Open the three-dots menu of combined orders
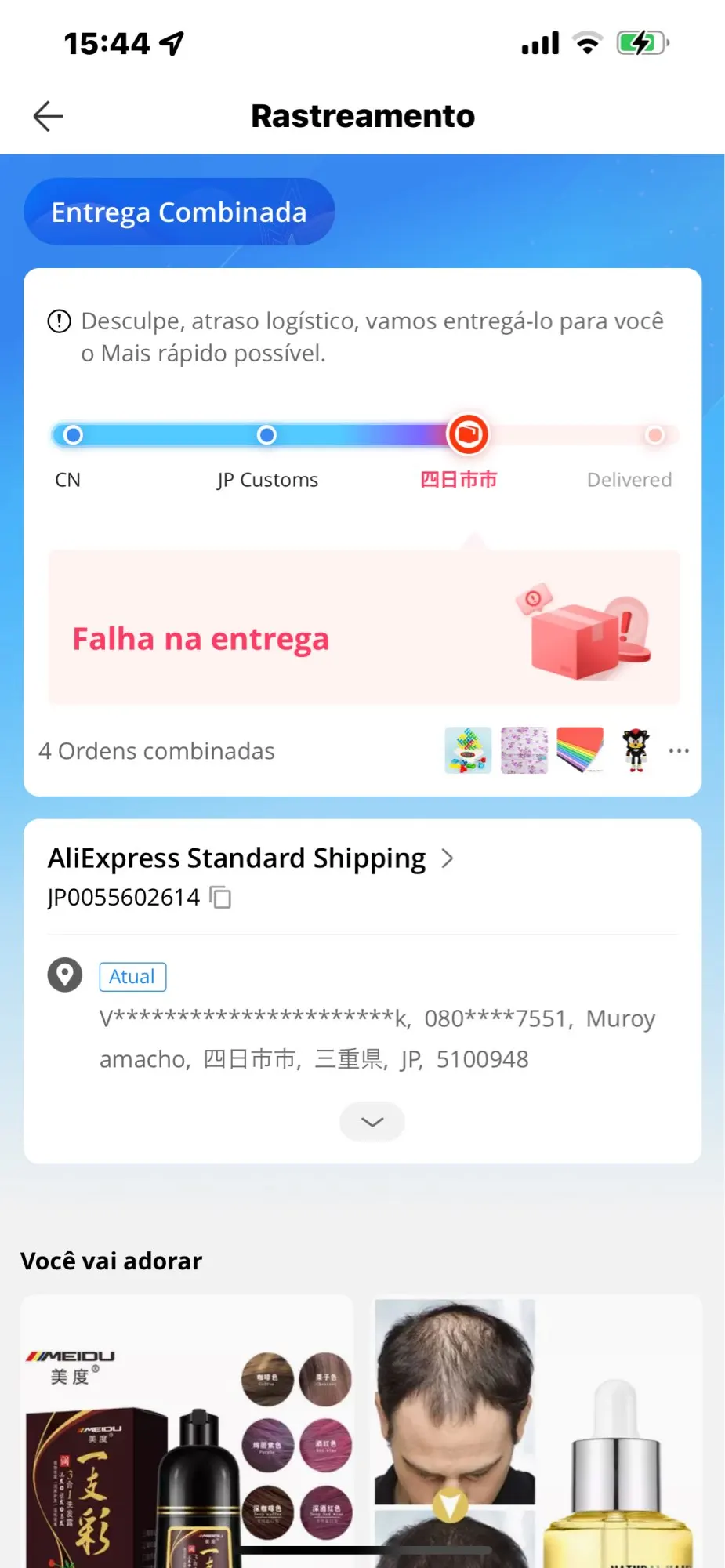725x1568 pixels. click(x=679, y=750)
